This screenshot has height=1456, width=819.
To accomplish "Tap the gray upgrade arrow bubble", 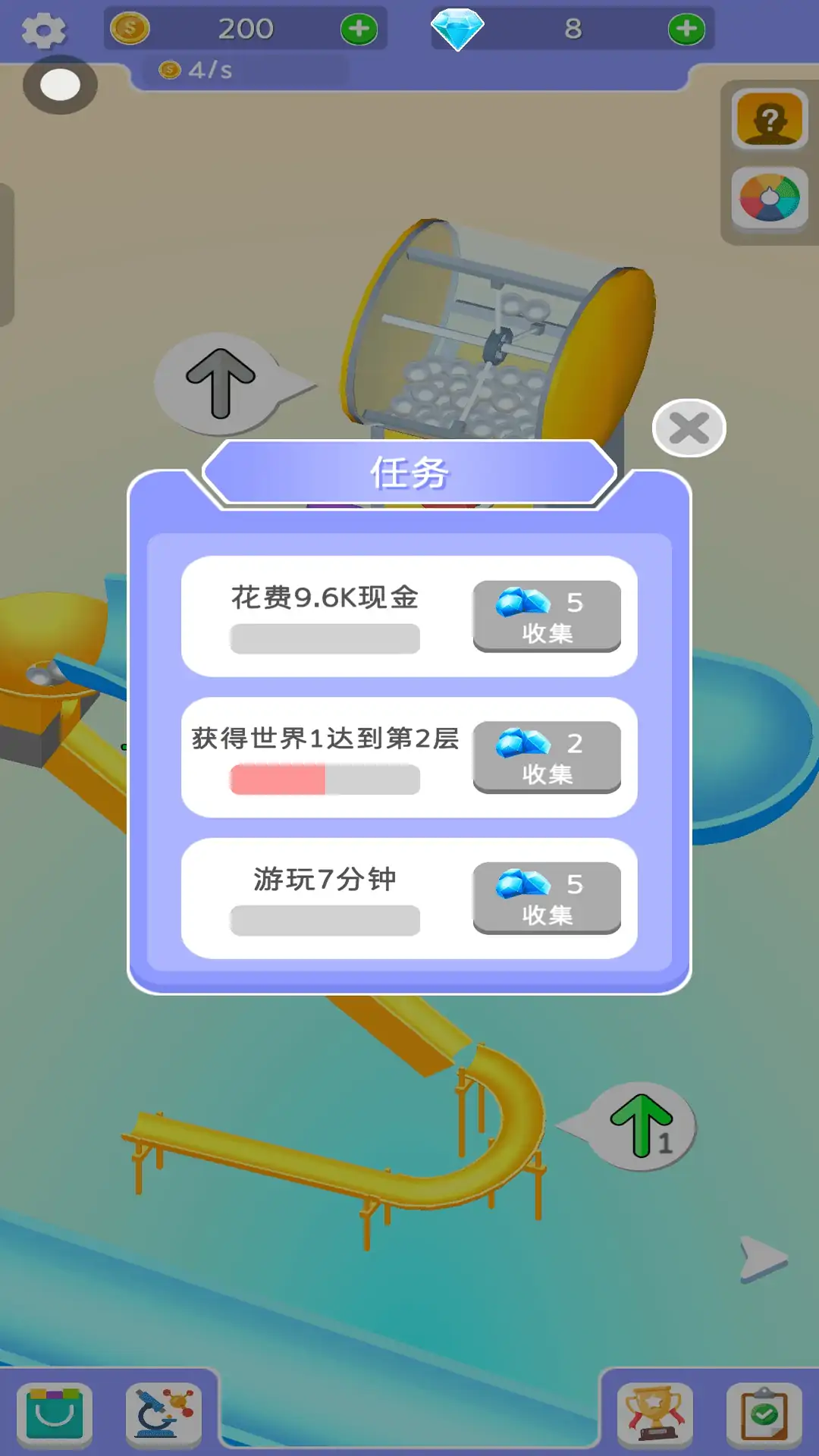I will point(220,383).
